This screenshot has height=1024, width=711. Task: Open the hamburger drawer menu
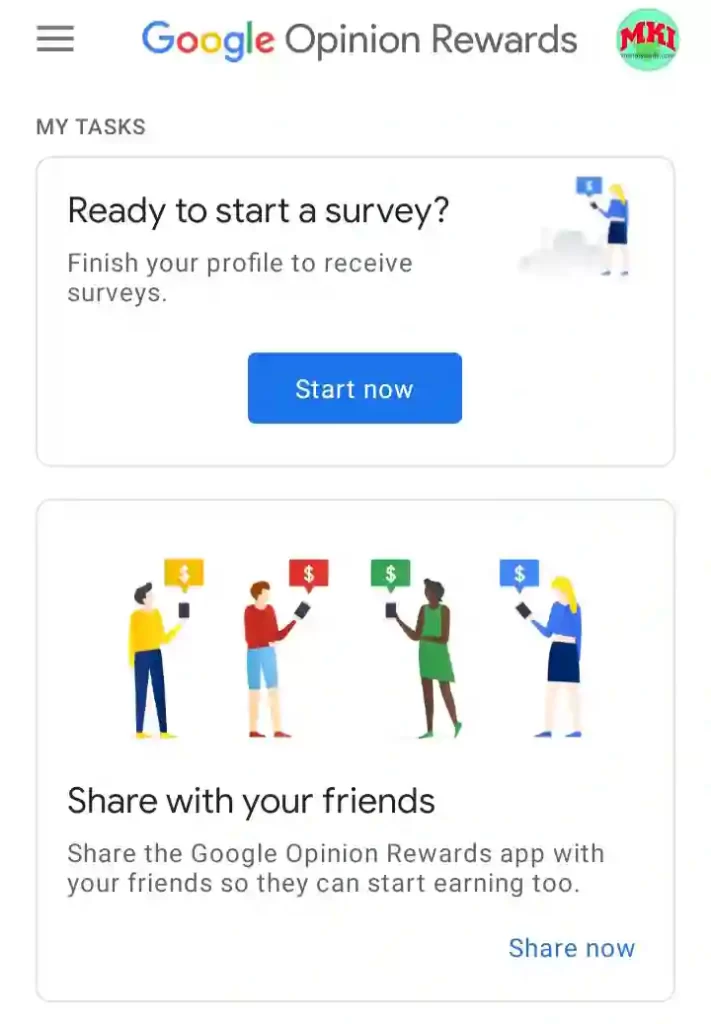point(55,39)
